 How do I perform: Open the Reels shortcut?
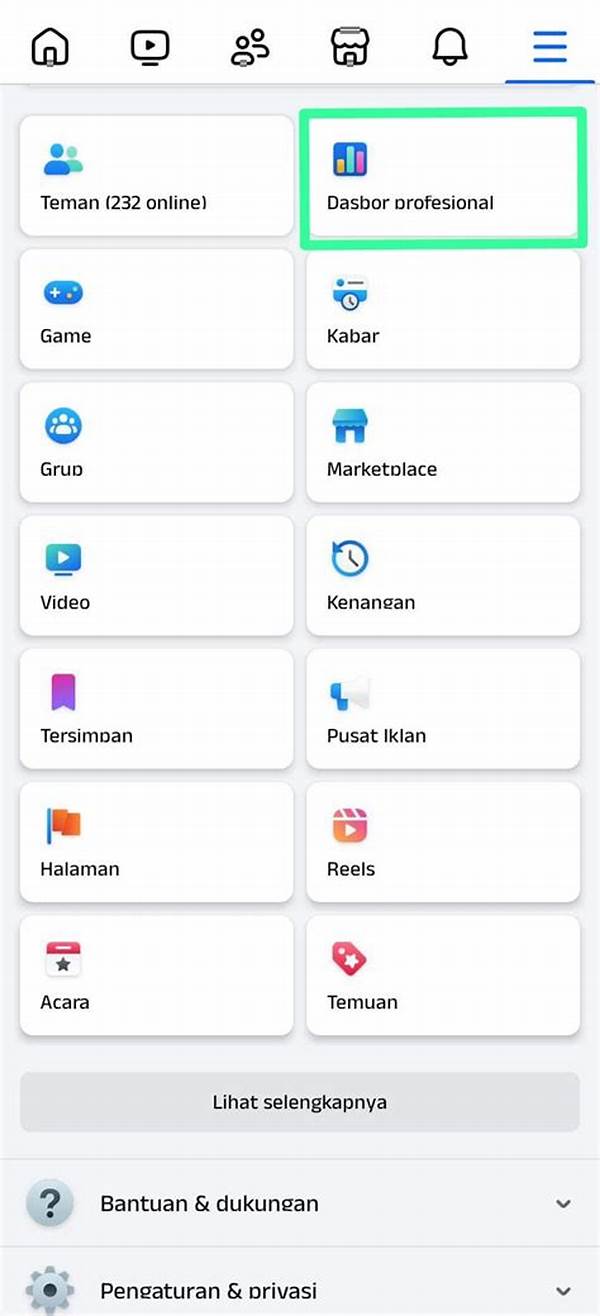click(442, 842)
